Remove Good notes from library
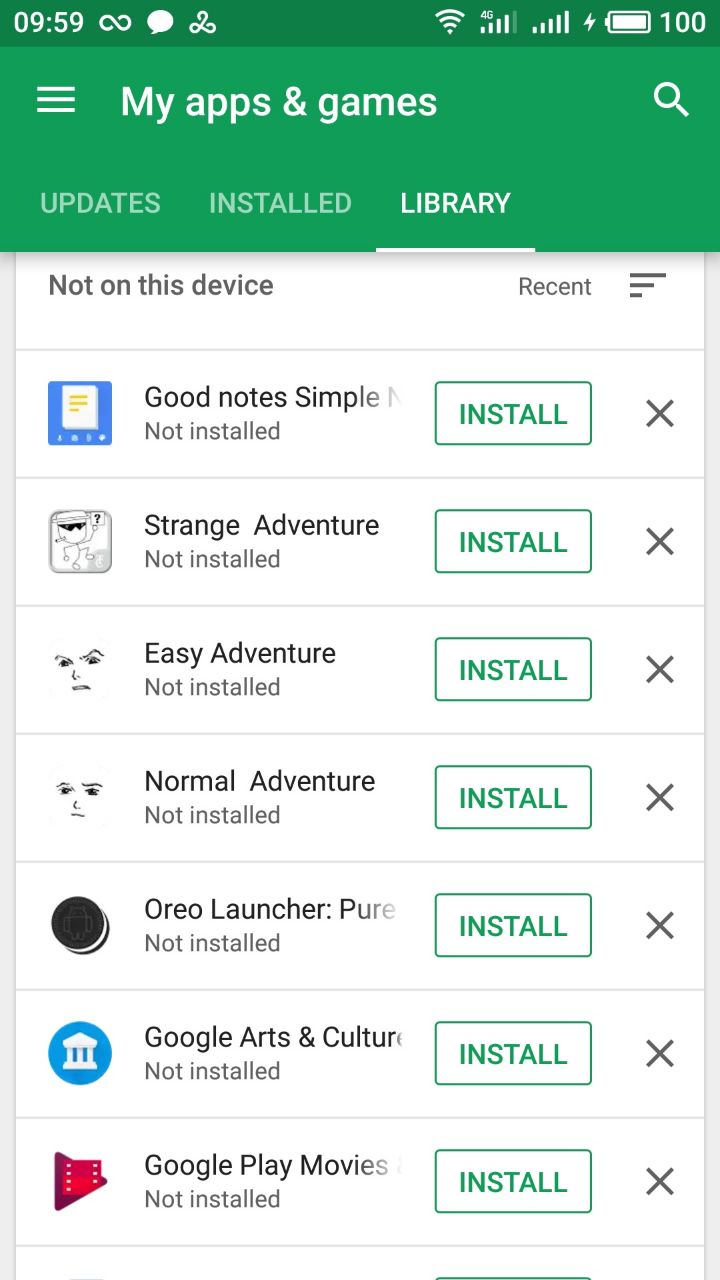This screenshot has width=720, height=1280. (660, 414)
